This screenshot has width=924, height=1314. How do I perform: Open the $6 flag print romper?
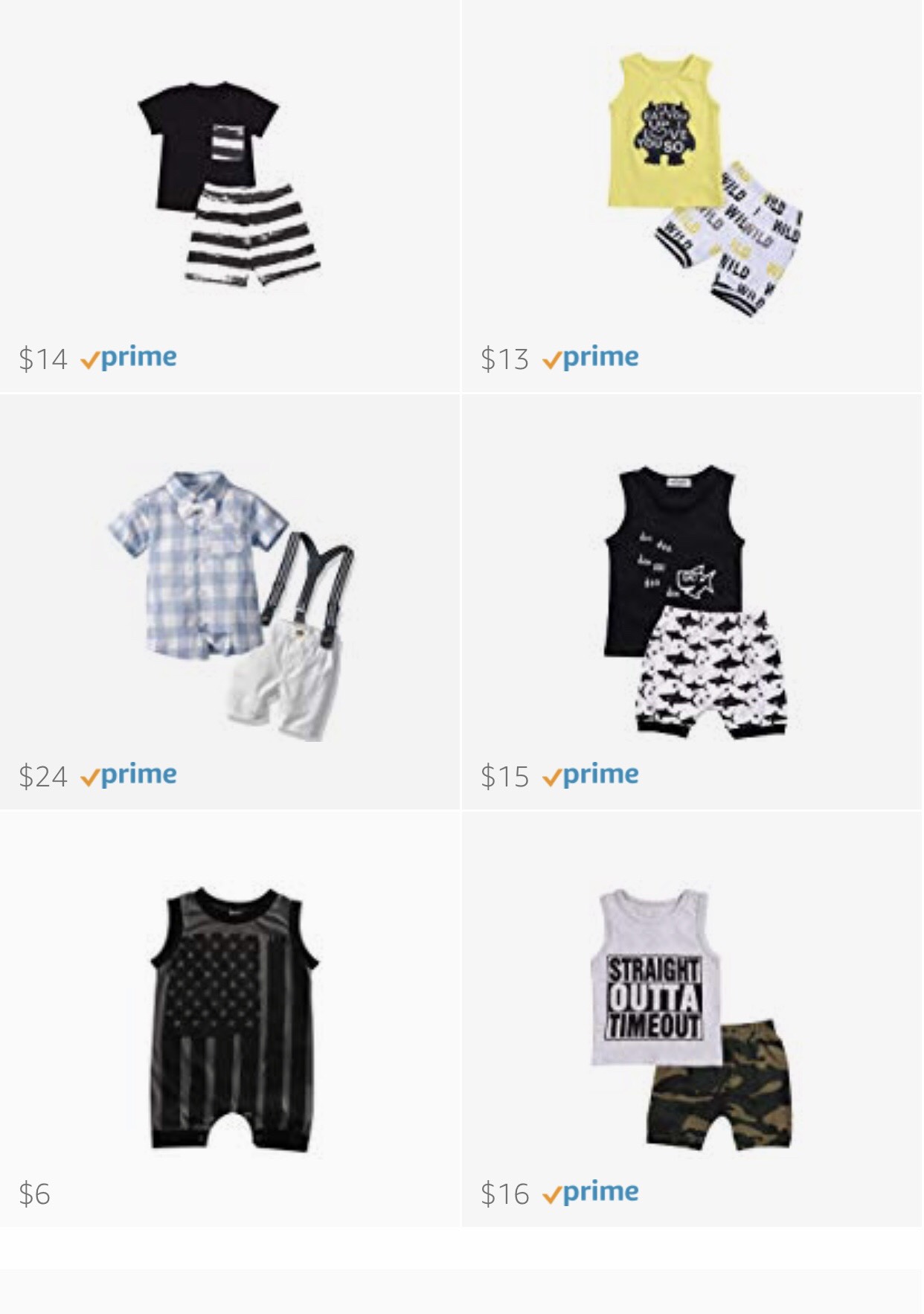pos(229,1021)
